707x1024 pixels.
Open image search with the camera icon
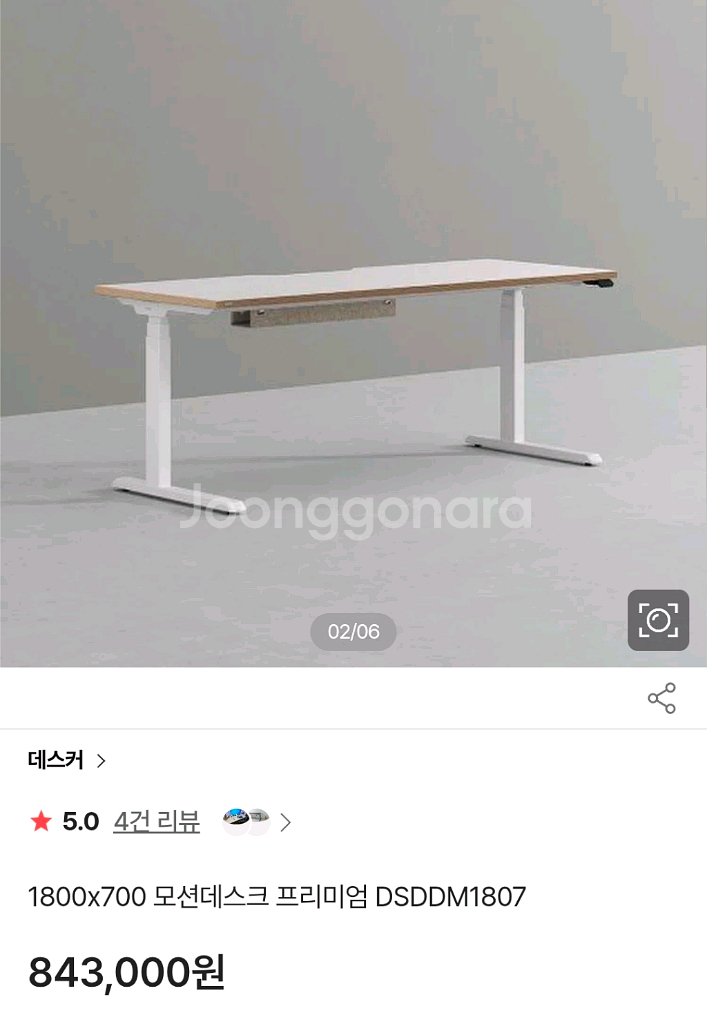click(658, 621)
